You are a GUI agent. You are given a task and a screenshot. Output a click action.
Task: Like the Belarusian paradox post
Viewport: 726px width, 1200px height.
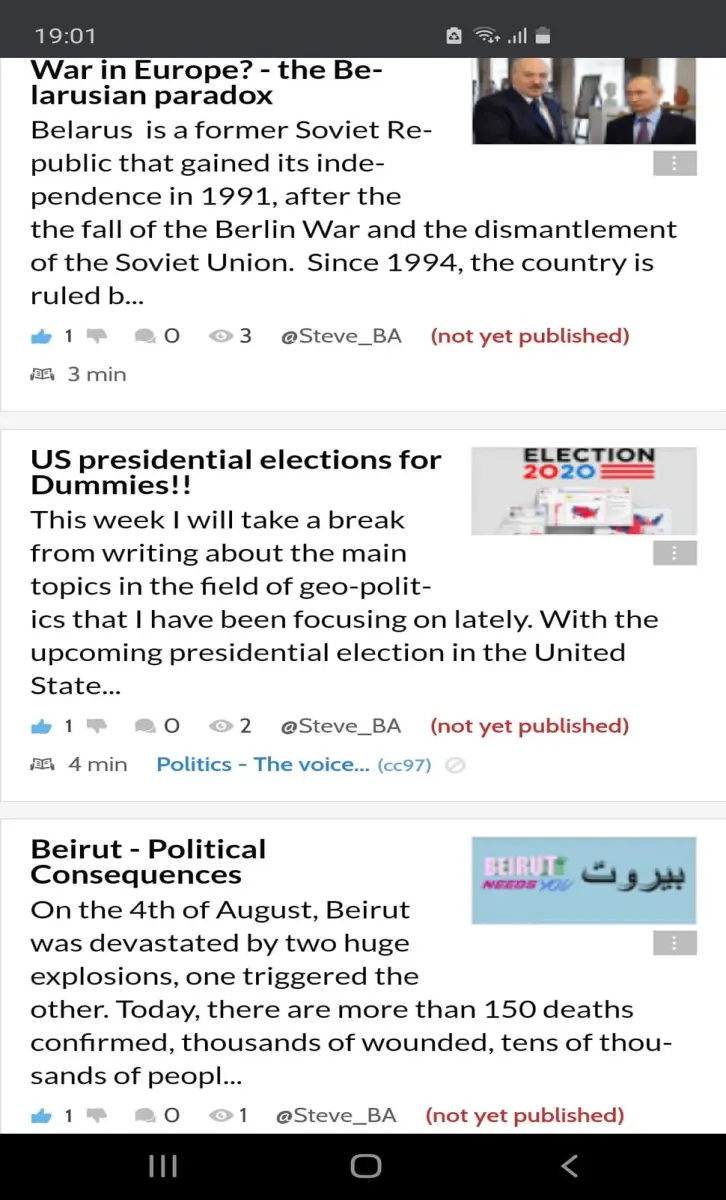click(x=41, y=337)
